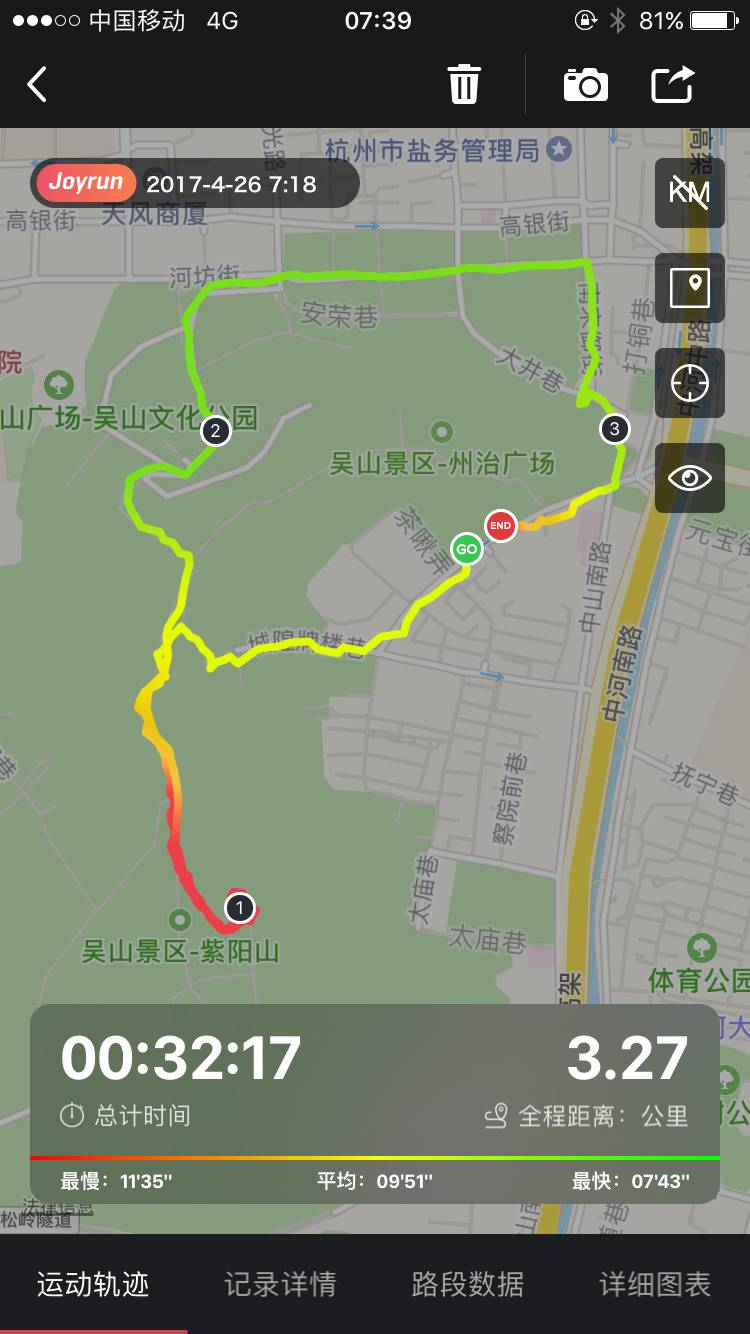The width and height of the screenshot is (750, 1334).
Task: Open the map style selector button
Action: [689, 288]
